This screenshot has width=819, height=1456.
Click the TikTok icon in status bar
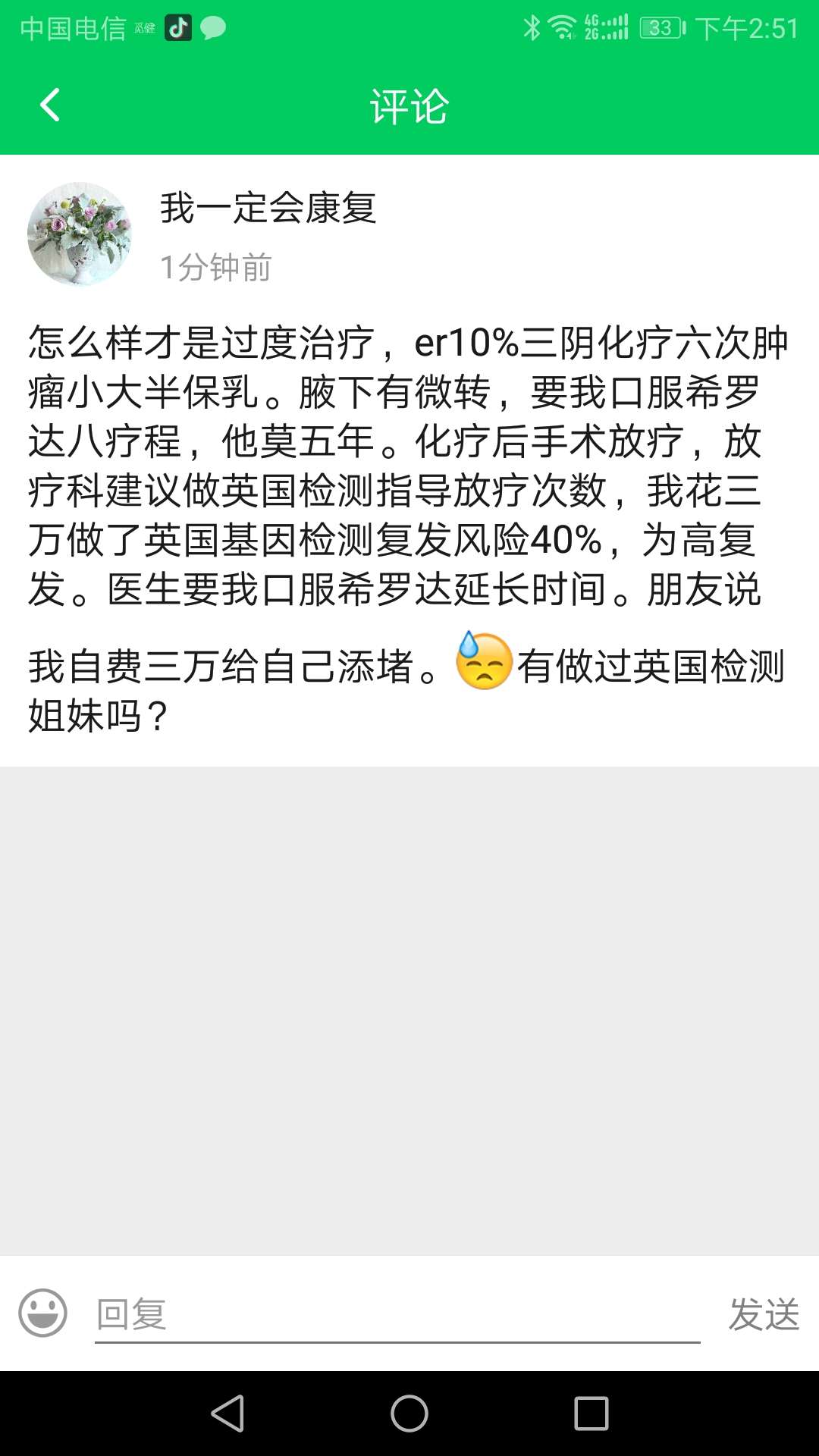tap(178, 28)
